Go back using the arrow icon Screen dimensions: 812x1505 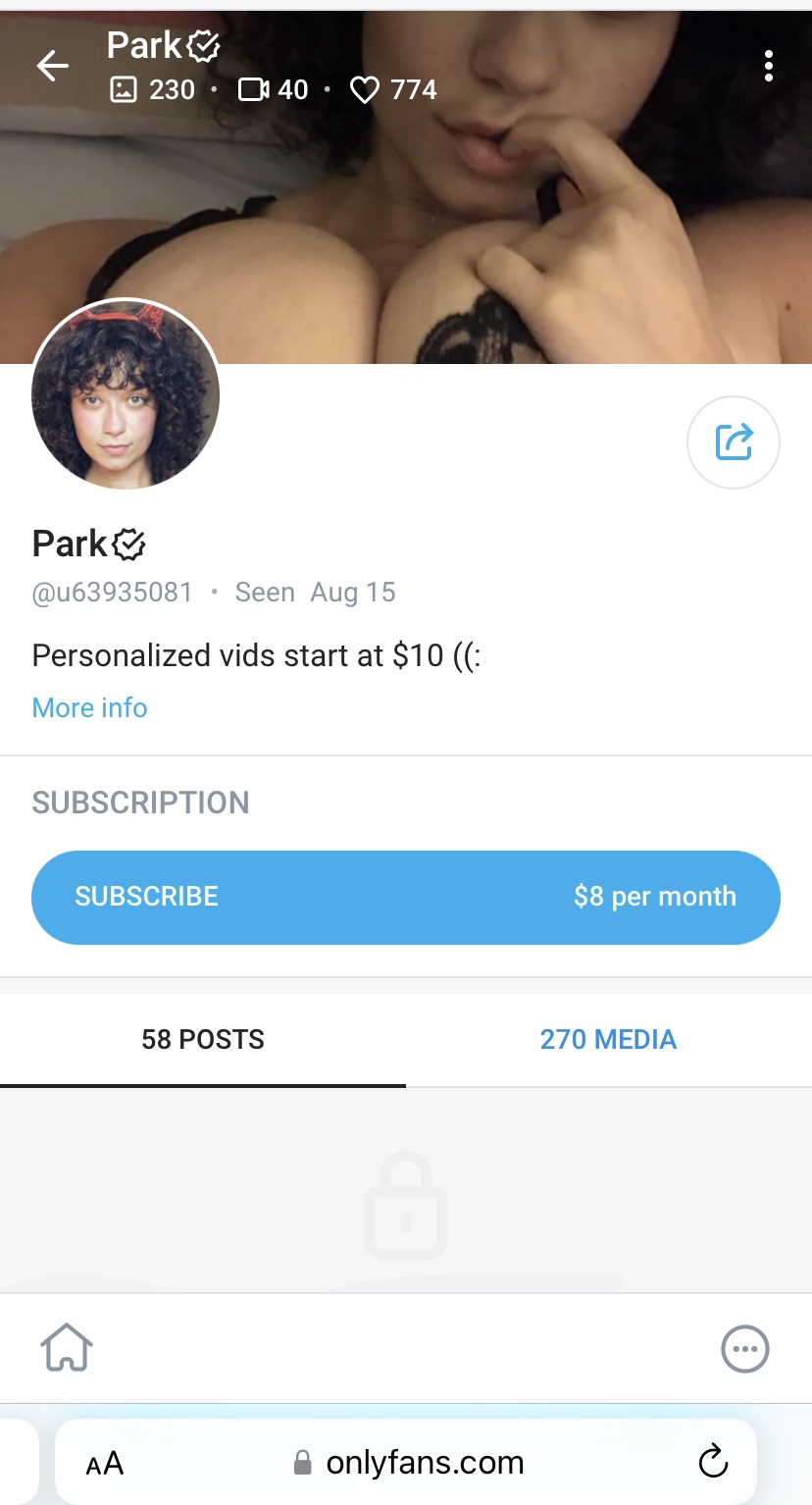[x=52, y=66]
